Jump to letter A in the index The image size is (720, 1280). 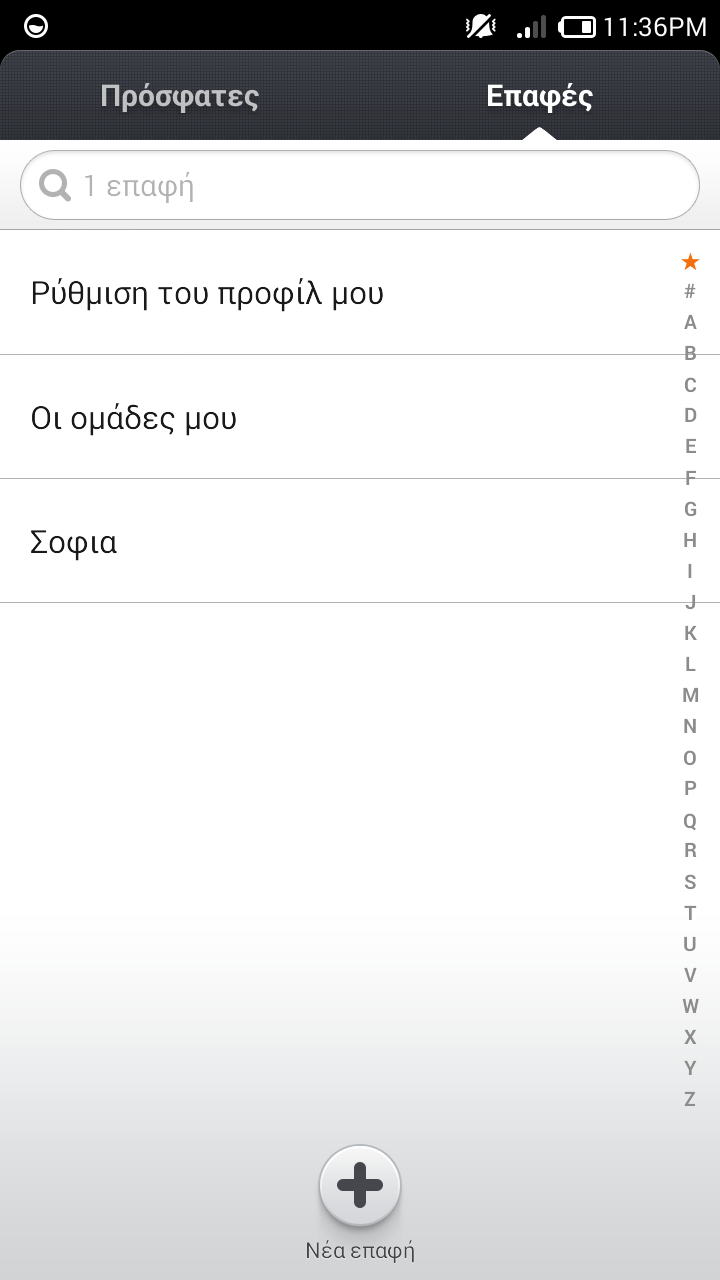(x=690, y=322)
